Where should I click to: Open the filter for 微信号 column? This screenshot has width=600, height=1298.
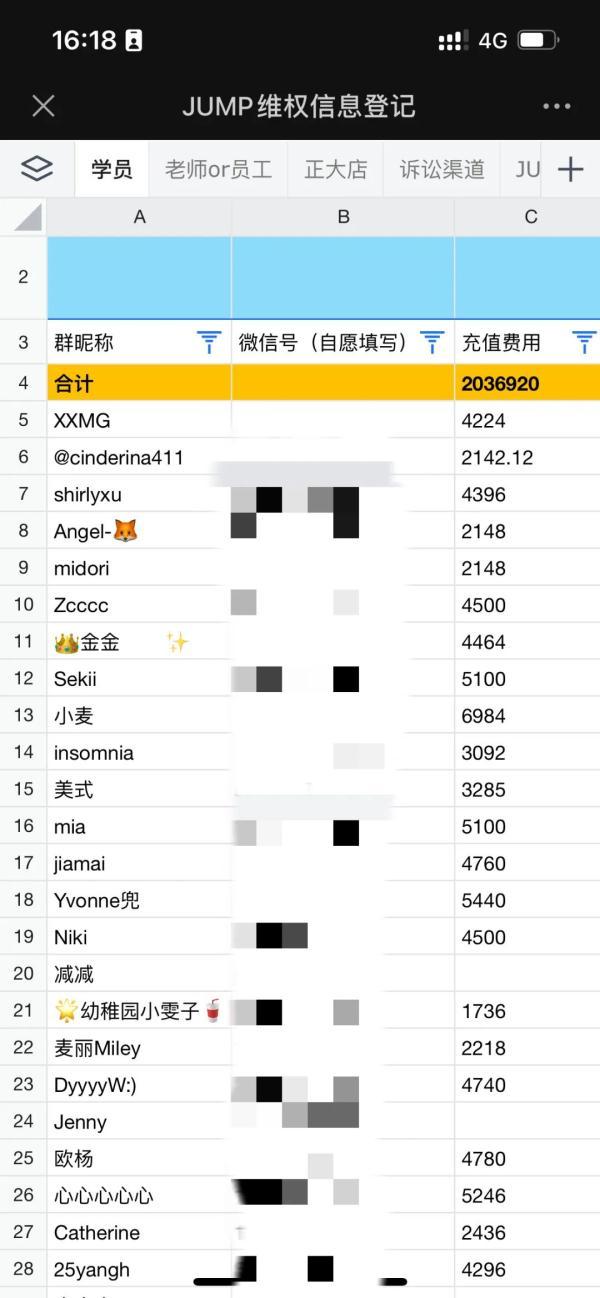432,343
